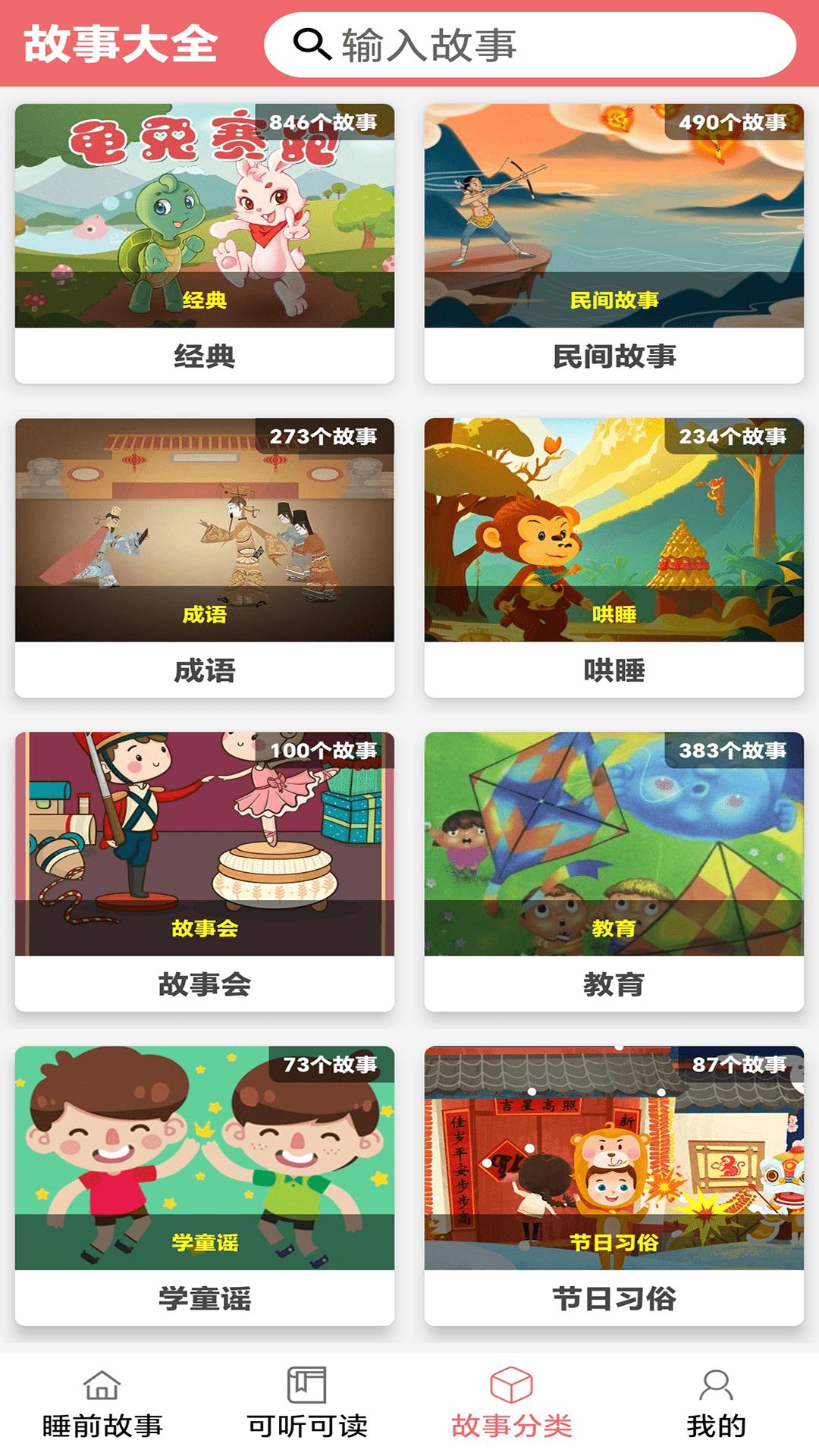Screen dimensions: 819x1456
Task: Browse the 学童谣 category
Action: tap(205, 1185)
